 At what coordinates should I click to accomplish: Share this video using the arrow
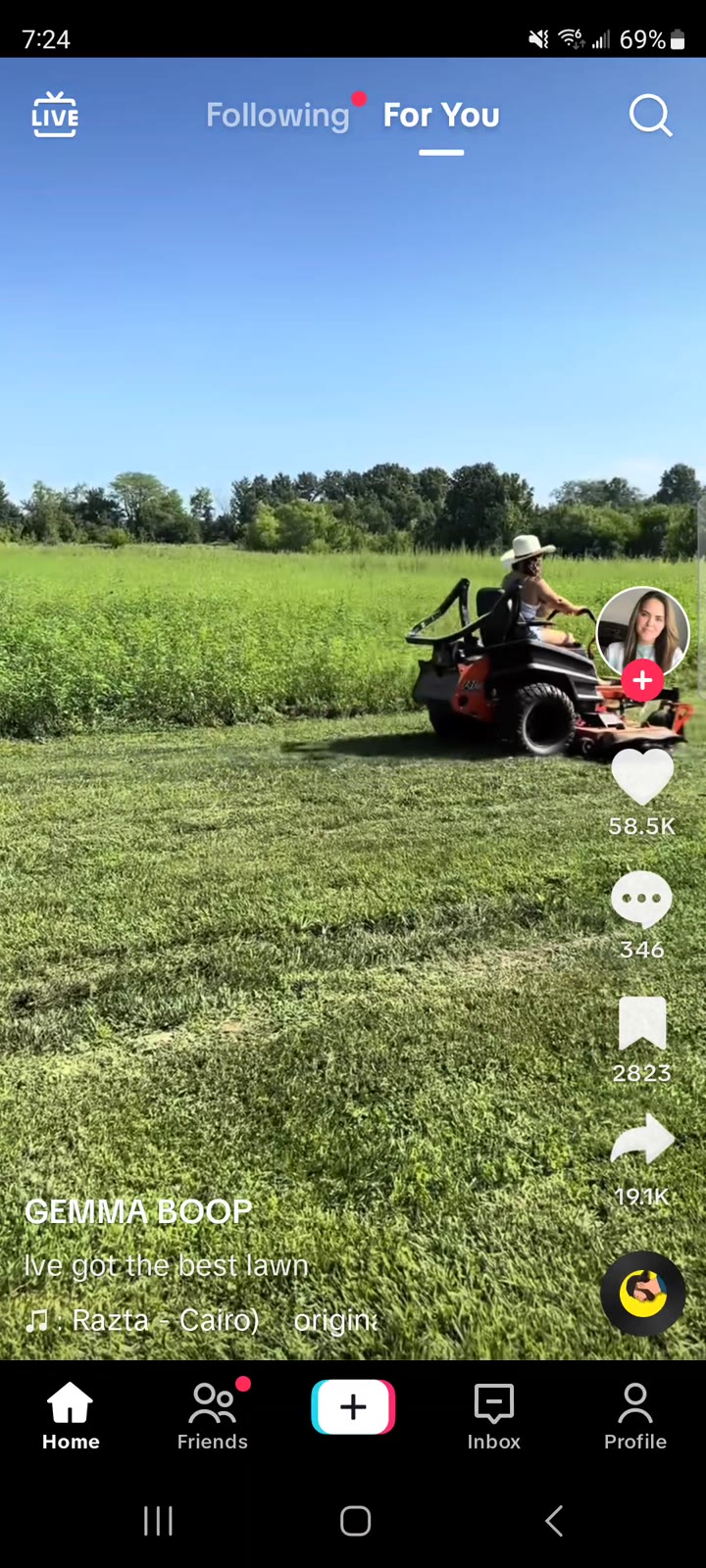[x=642, y=1142]
